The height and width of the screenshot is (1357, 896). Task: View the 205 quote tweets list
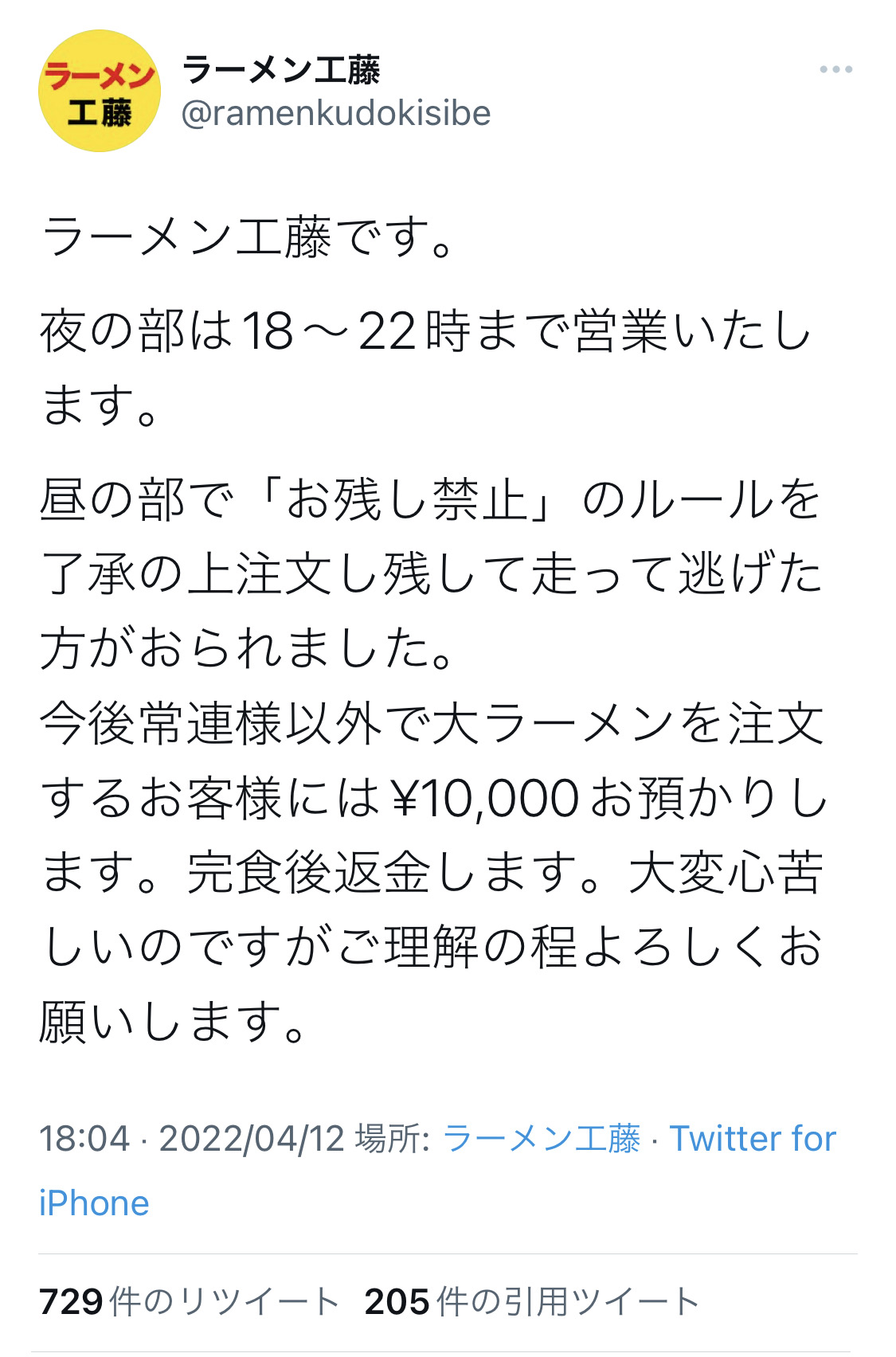click(x=531, y=1302)
